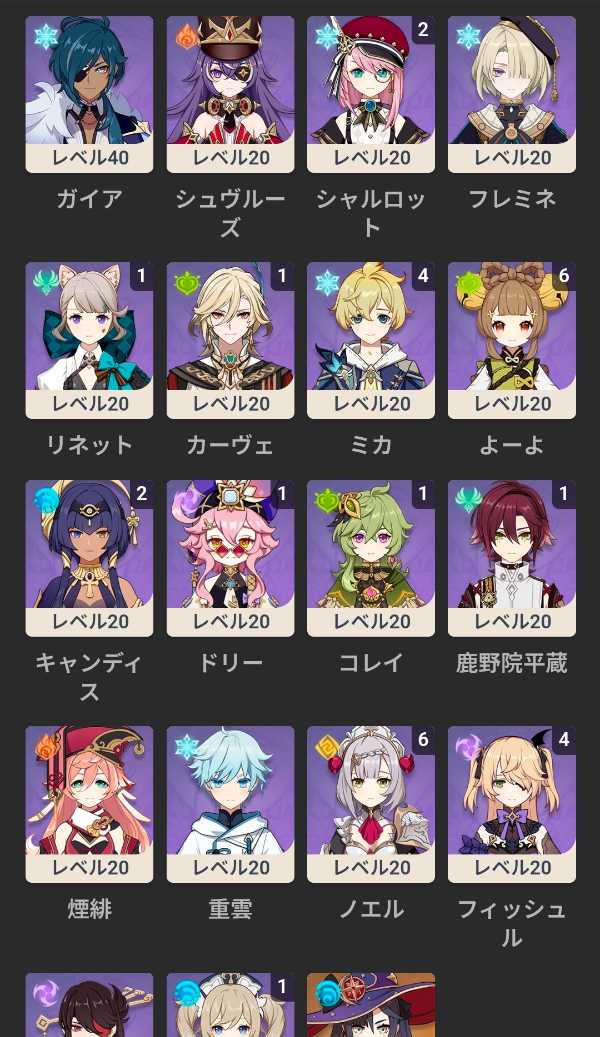Tap the ノエル character card
Image resolution: width=600 pixels, height=1037 pixels.
click(x=371, y=804)
